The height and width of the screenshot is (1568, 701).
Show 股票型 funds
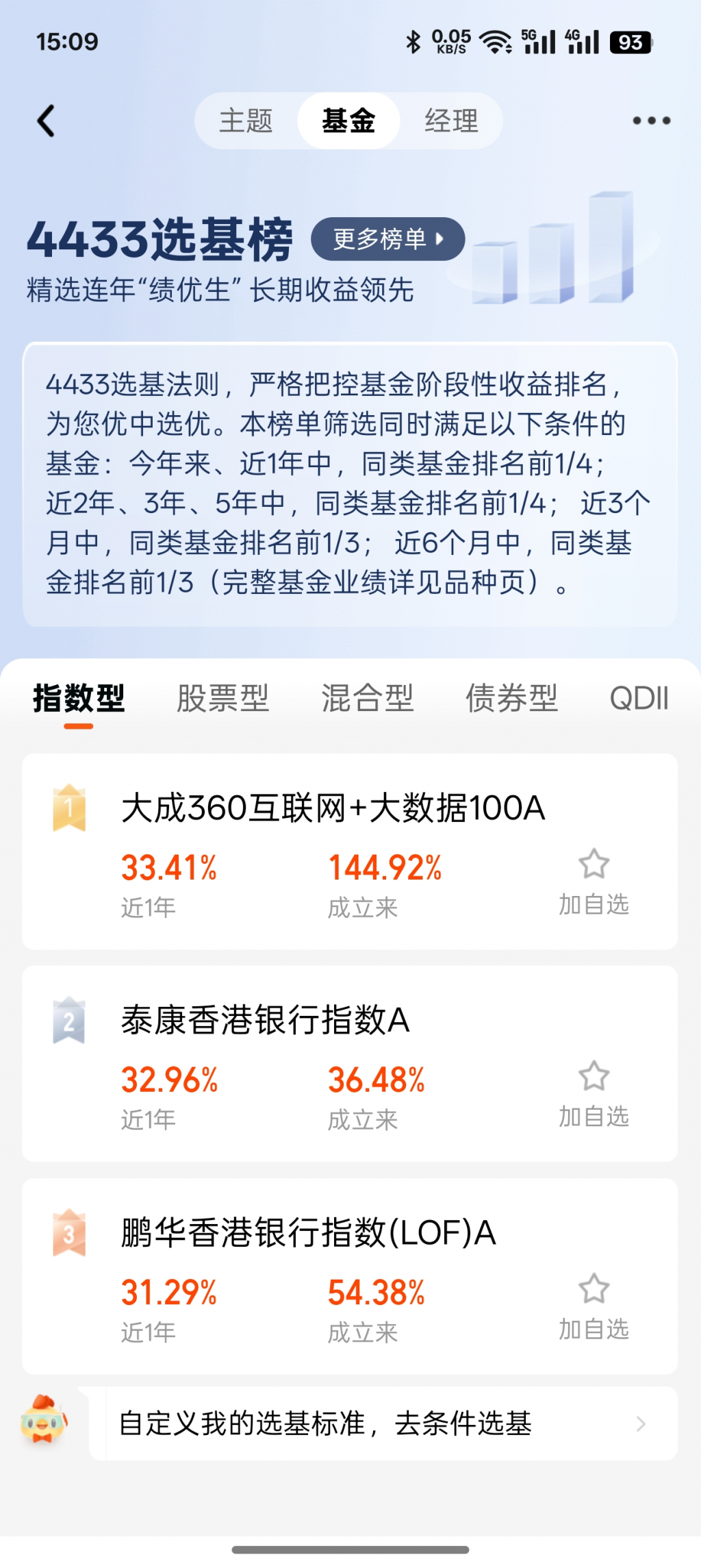[x=222, y=699]
